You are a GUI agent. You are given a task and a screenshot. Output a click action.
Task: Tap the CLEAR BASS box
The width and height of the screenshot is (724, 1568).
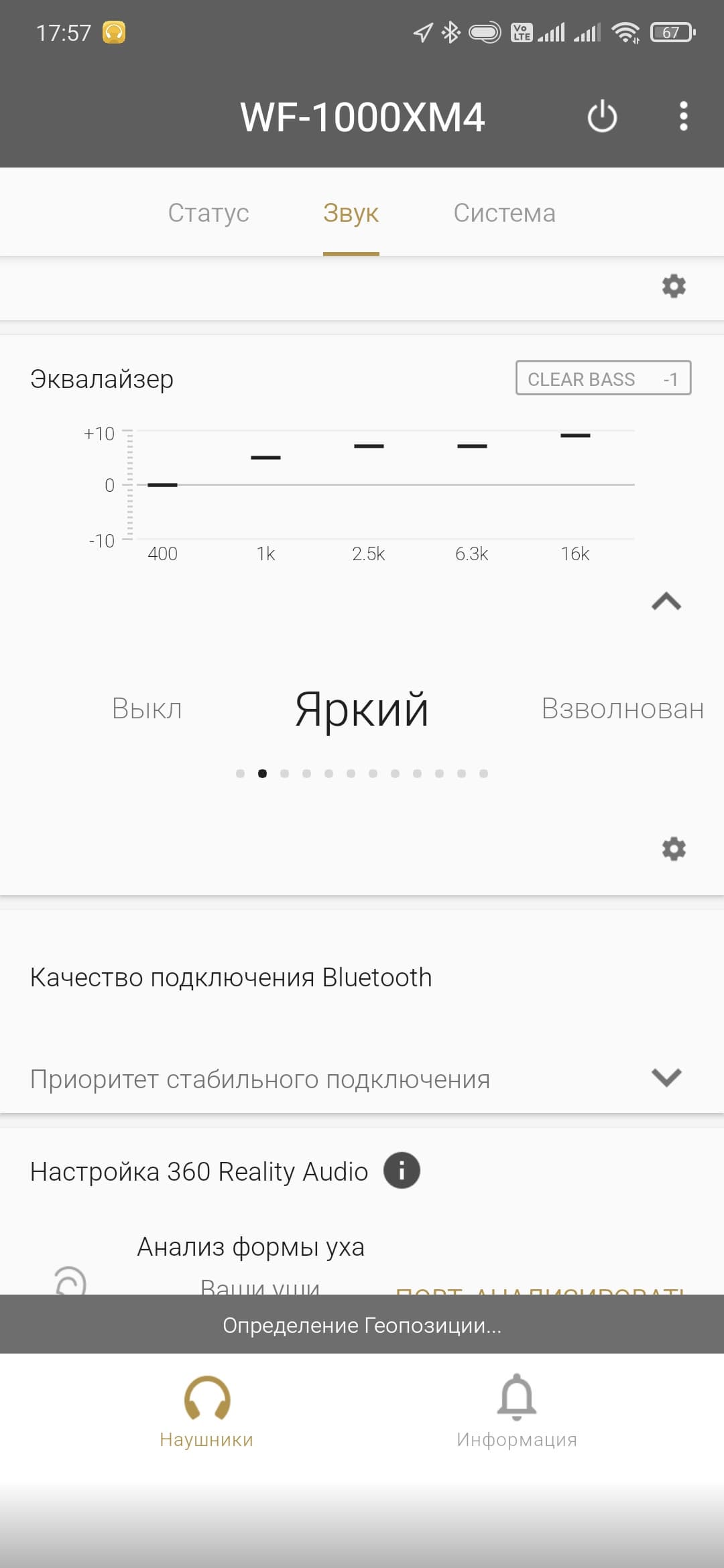[x=603, y=379]
